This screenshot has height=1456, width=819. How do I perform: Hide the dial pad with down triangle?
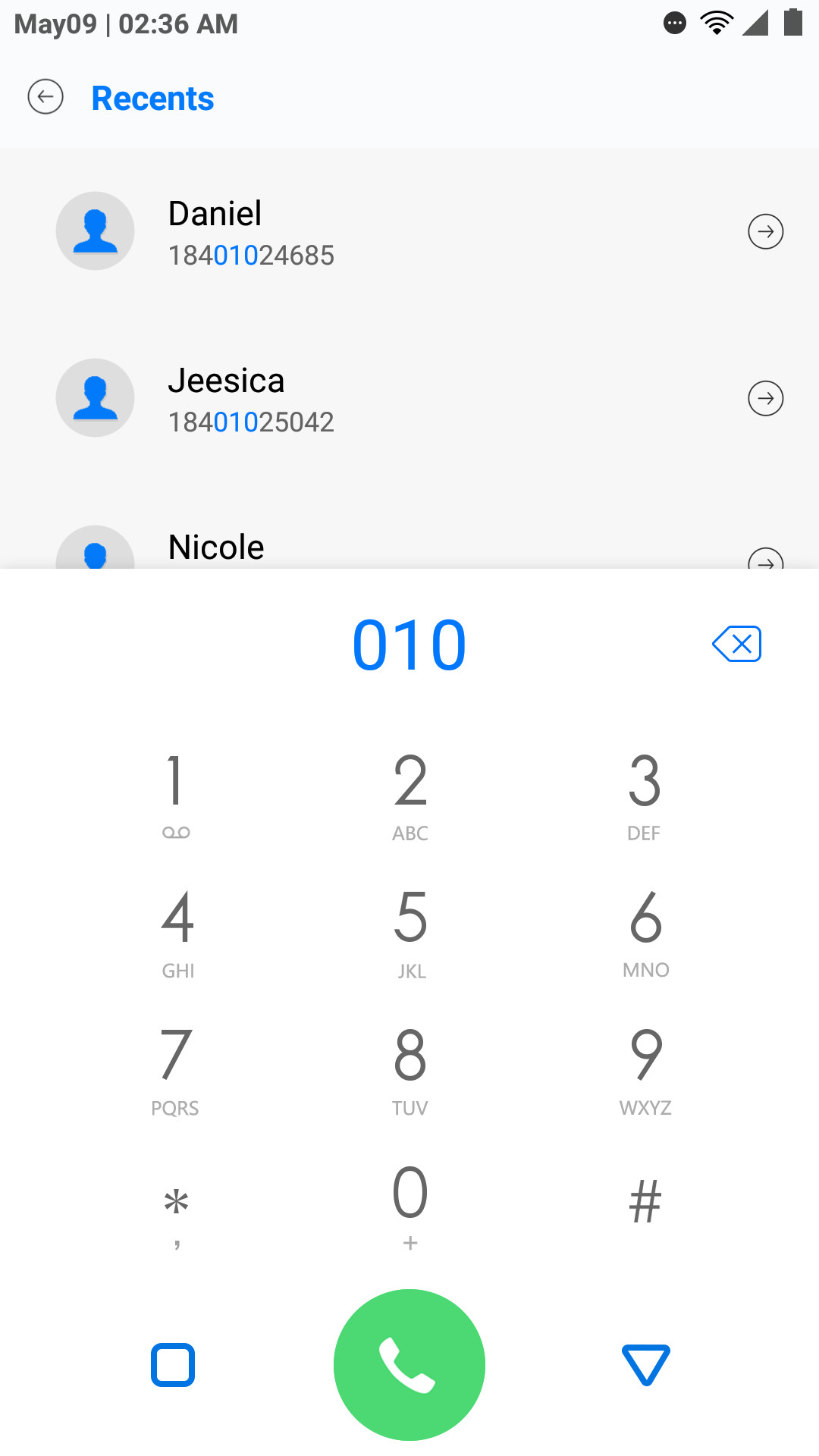click(x=645, y=1365)
